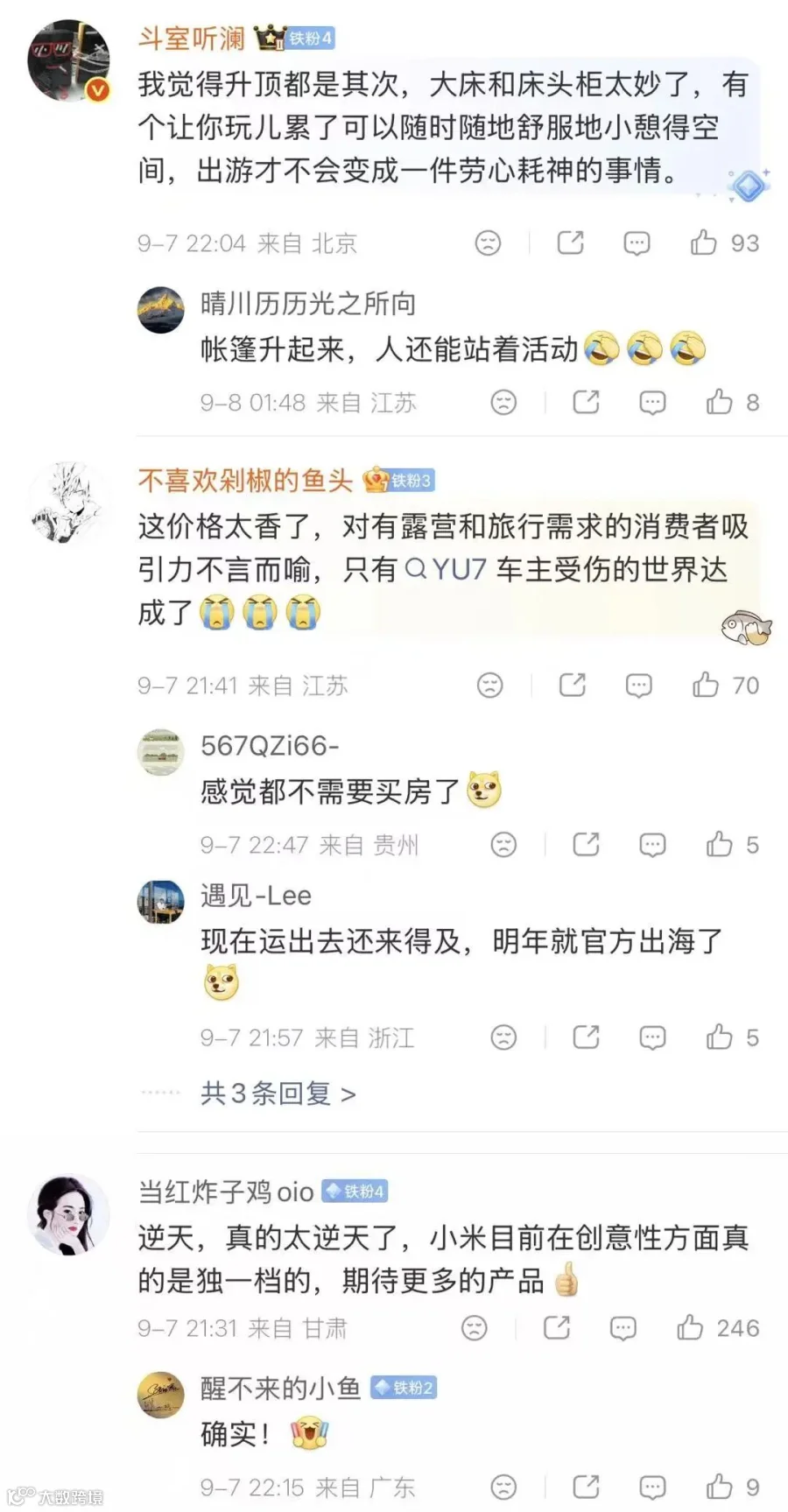Viewport: 788px width, 1512px height.
Task: Like 晴川历历光之所向's reply
Action: pos(720,402)
